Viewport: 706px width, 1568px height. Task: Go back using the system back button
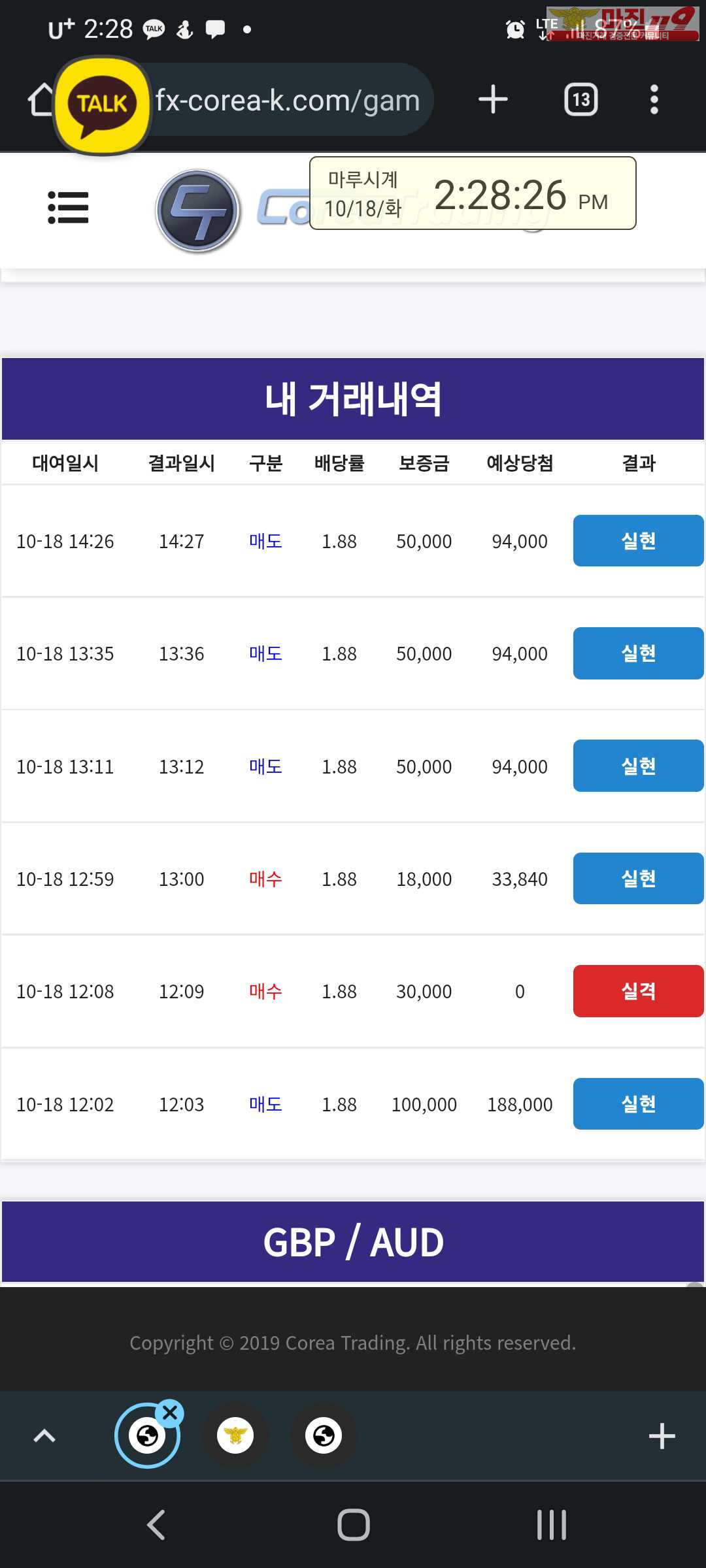click(156, 1525)
